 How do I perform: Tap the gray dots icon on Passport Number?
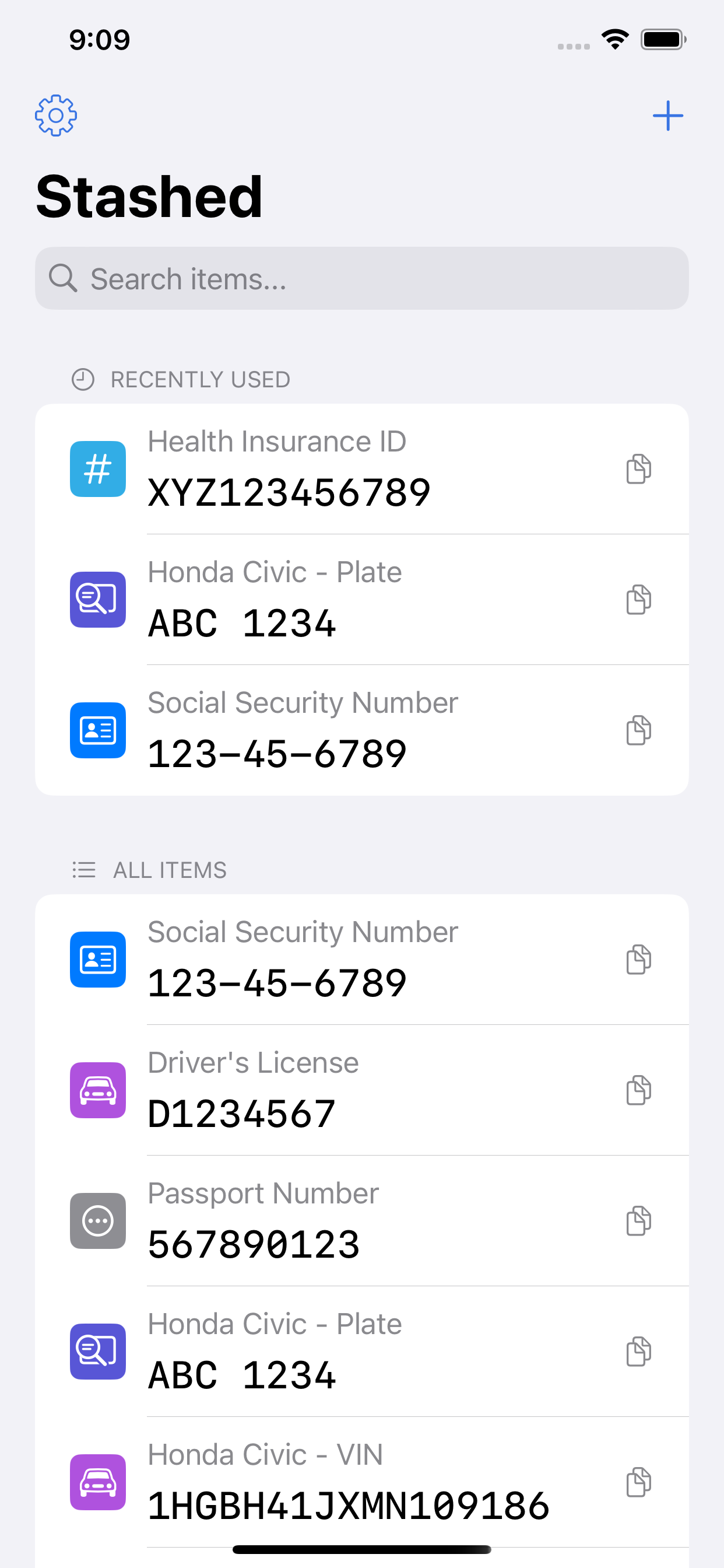(97, 1221)
